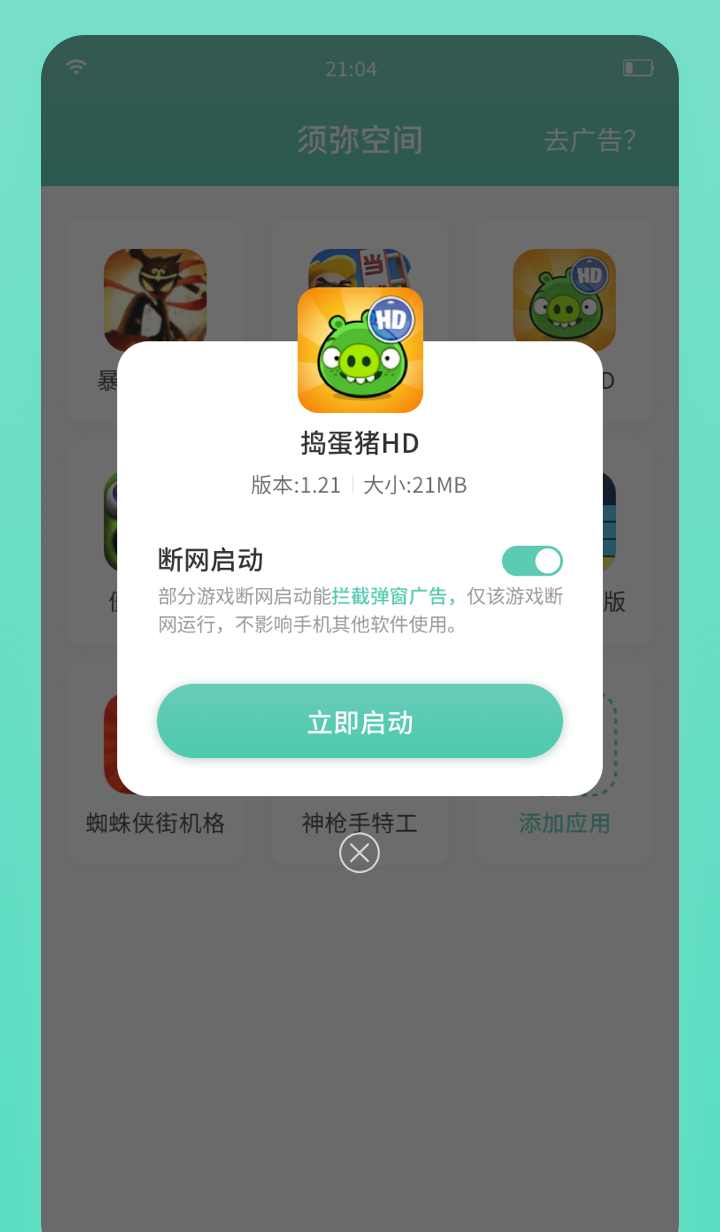
Task: Close the dialog with the X button
Action: click(360, 852)
